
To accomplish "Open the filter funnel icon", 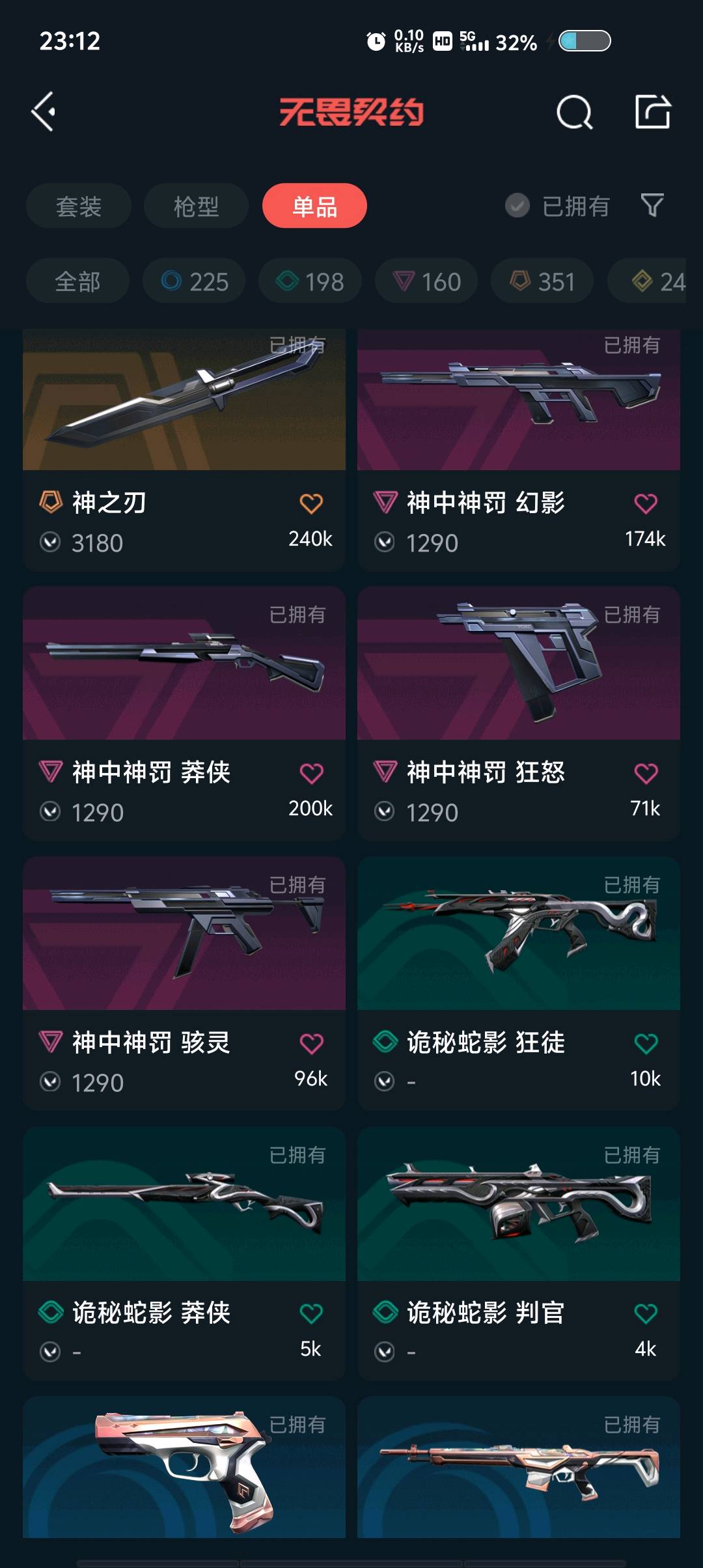I will click(x=652, y=206).
